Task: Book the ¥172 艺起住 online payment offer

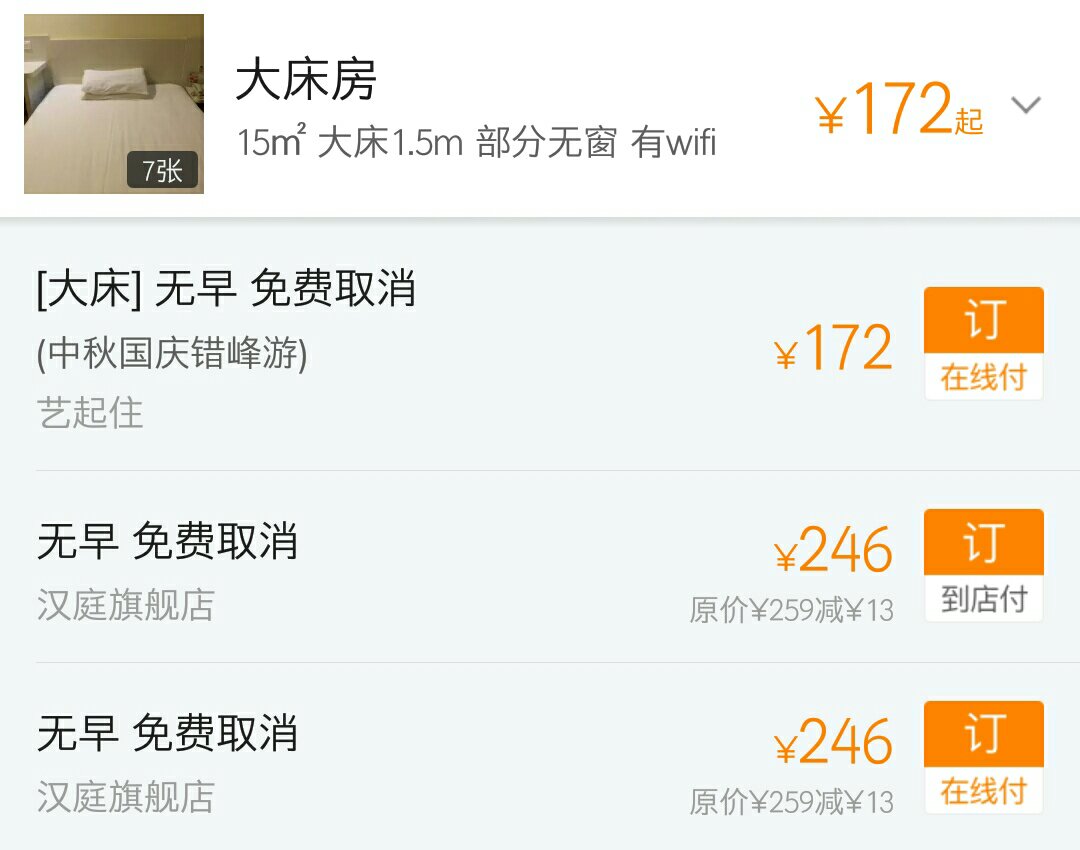Action: coord(983,343)
